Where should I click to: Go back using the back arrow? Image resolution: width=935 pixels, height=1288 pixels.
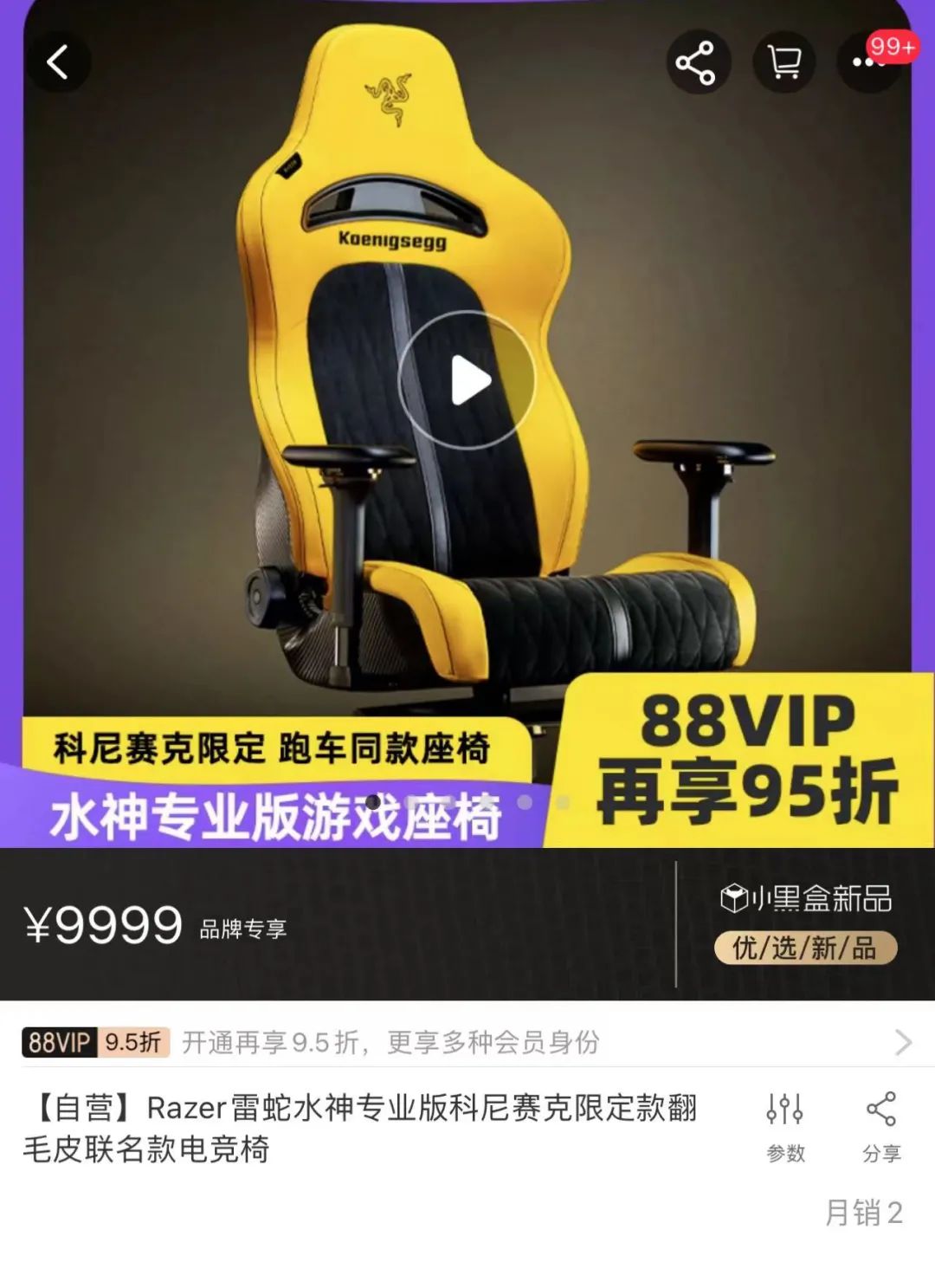58,61
